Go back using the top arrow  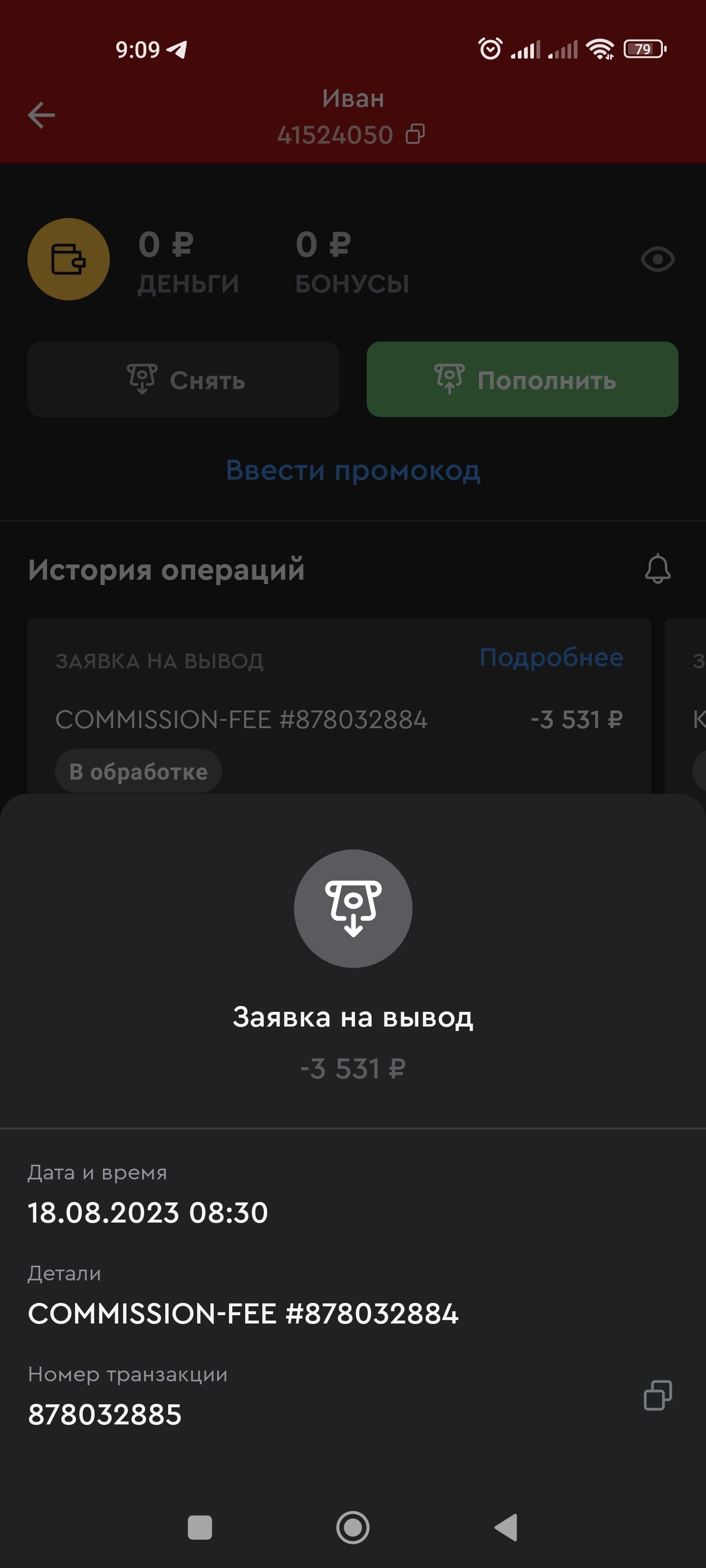(41, 115)
